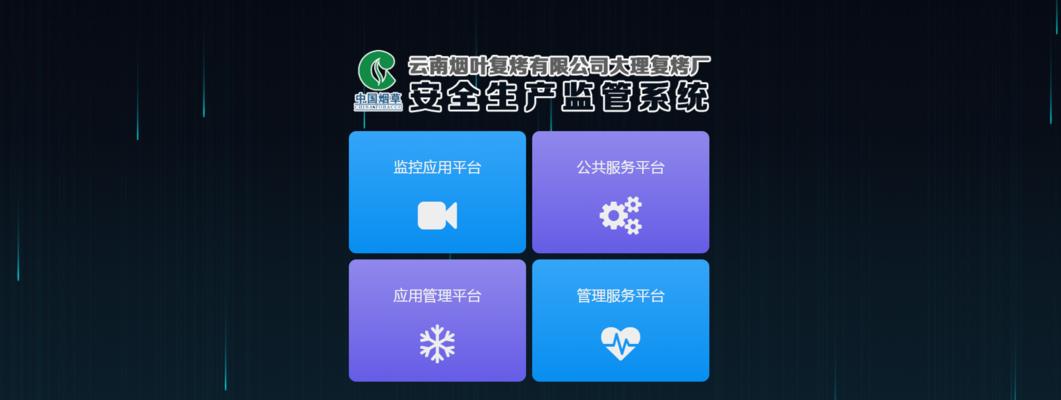Open the 公共服务平台 tile
Image resolution: width=1061 pixels, height=400 pixels.
click(x=620, y=192)
